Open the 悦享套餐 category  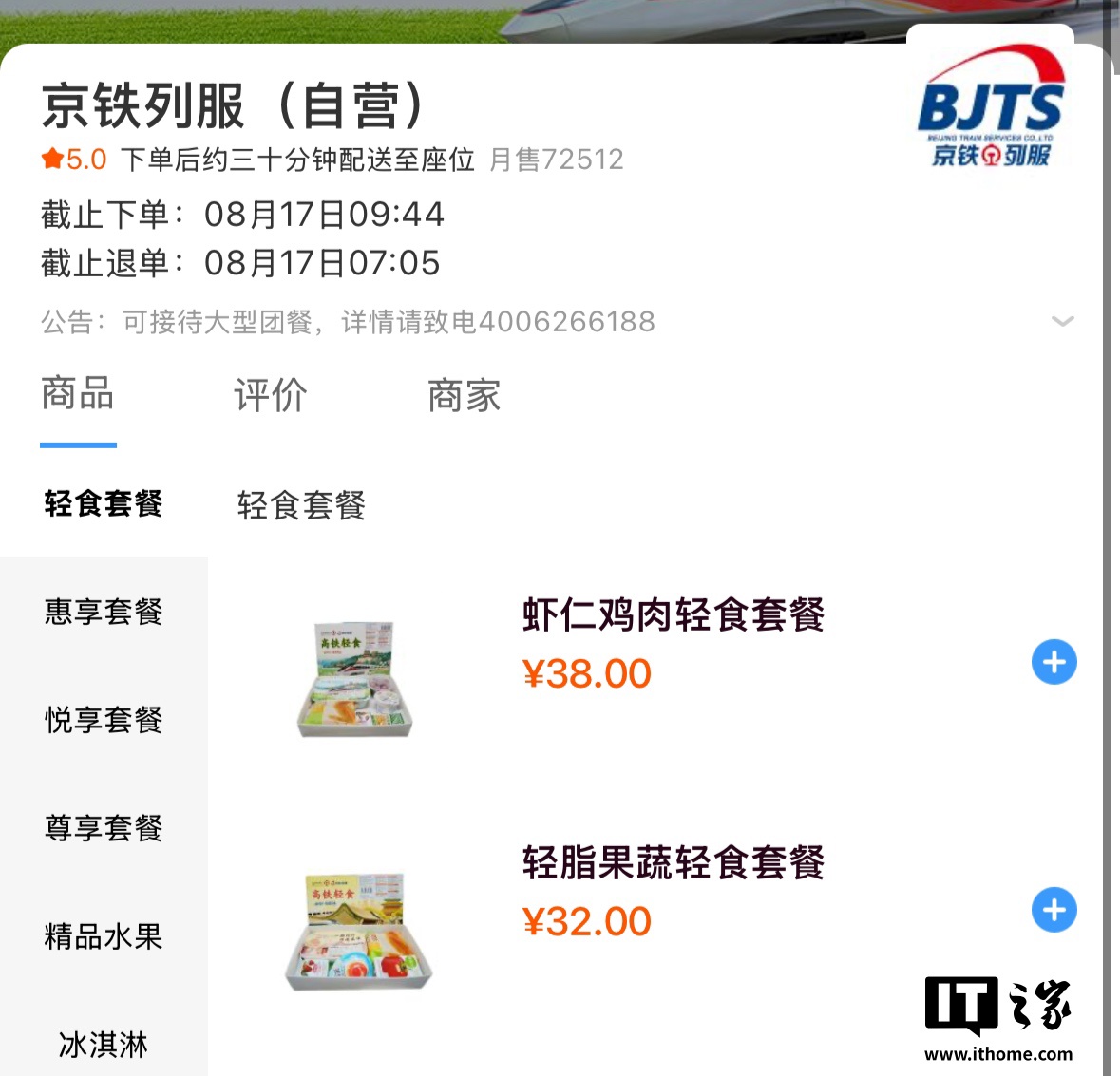(104, 720)
